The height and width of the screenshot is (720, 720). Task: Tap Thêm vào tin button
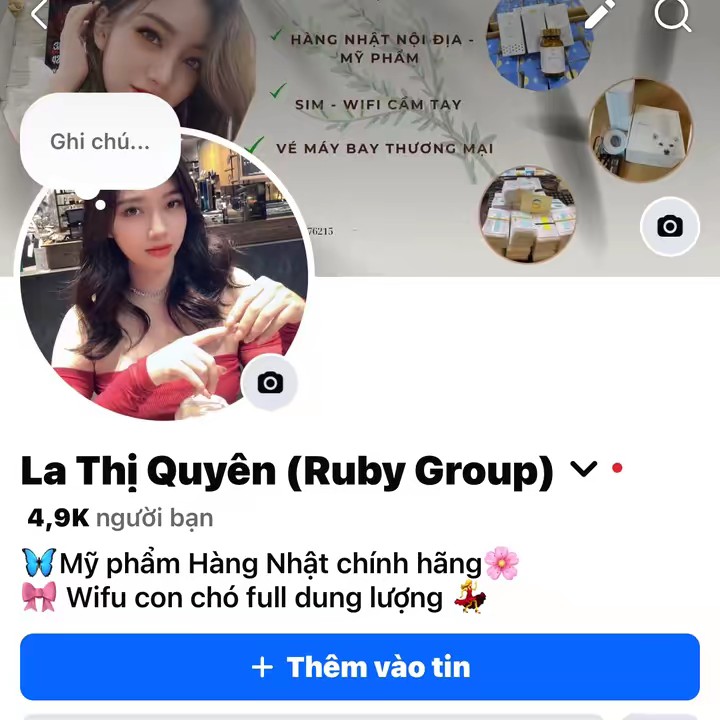point(360,667)
